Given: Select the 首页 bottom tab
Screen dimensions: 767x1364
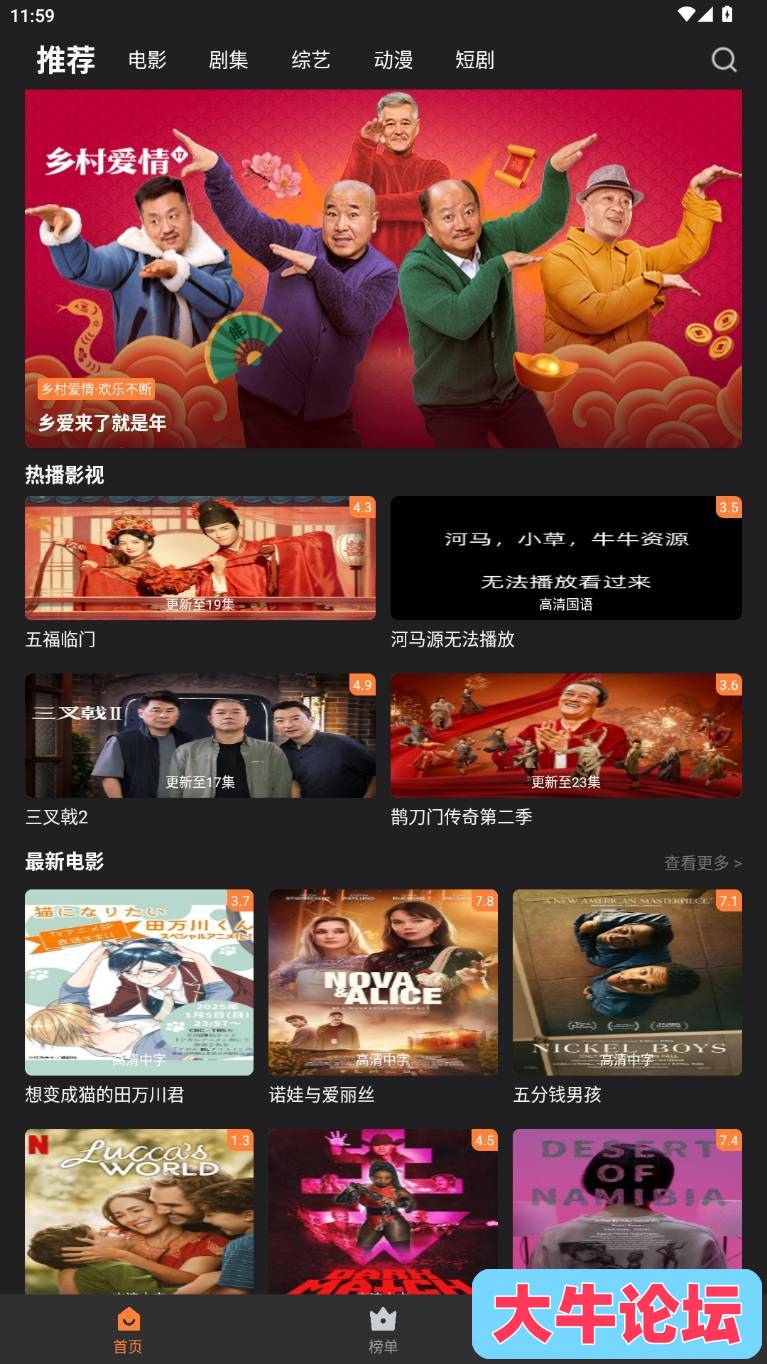Looking at the screenshot, I should point(128,1330).
